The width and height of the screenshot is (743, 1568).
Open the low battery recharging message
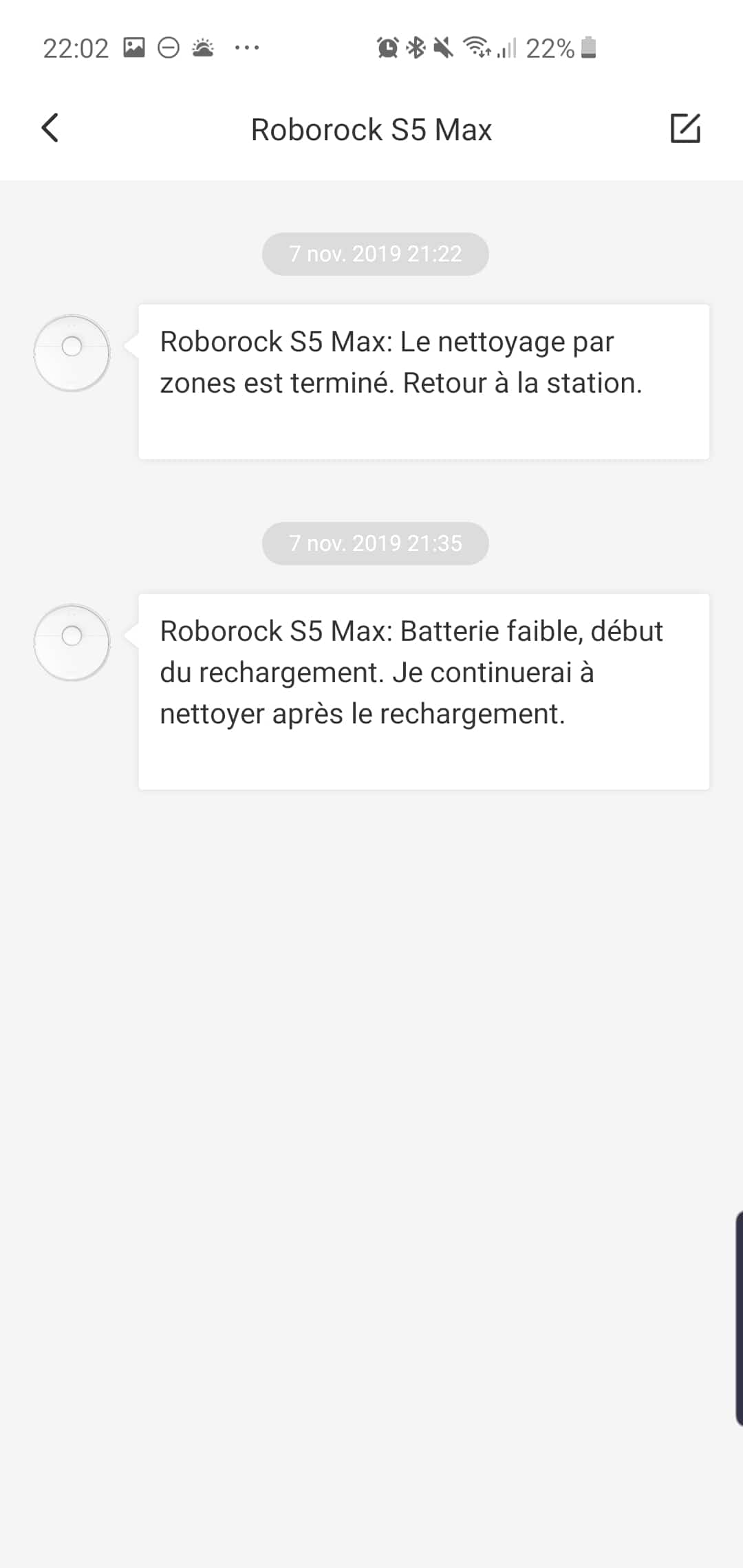click(x=424, y=692)
